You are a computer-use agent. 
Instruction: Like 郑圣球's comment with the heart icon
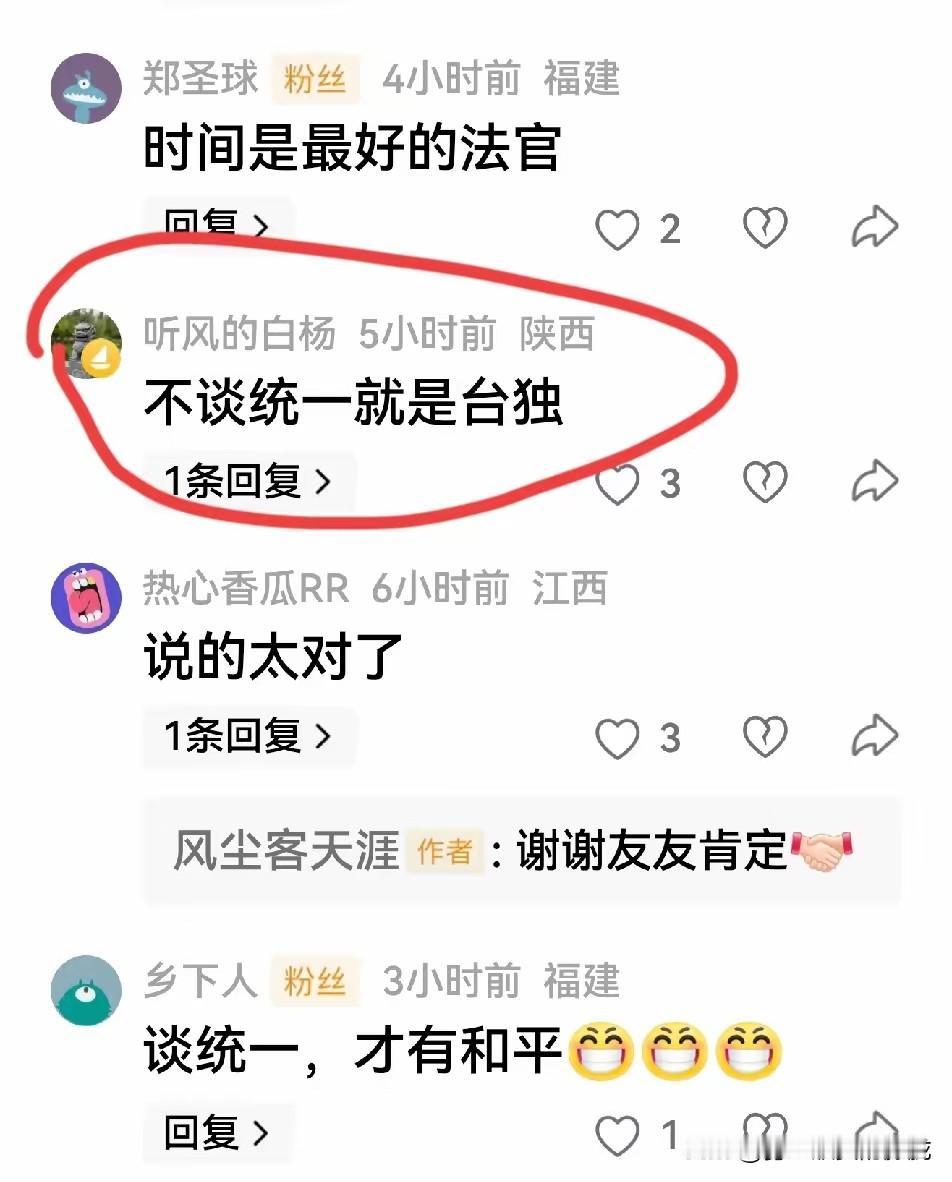tap(617, 229)
